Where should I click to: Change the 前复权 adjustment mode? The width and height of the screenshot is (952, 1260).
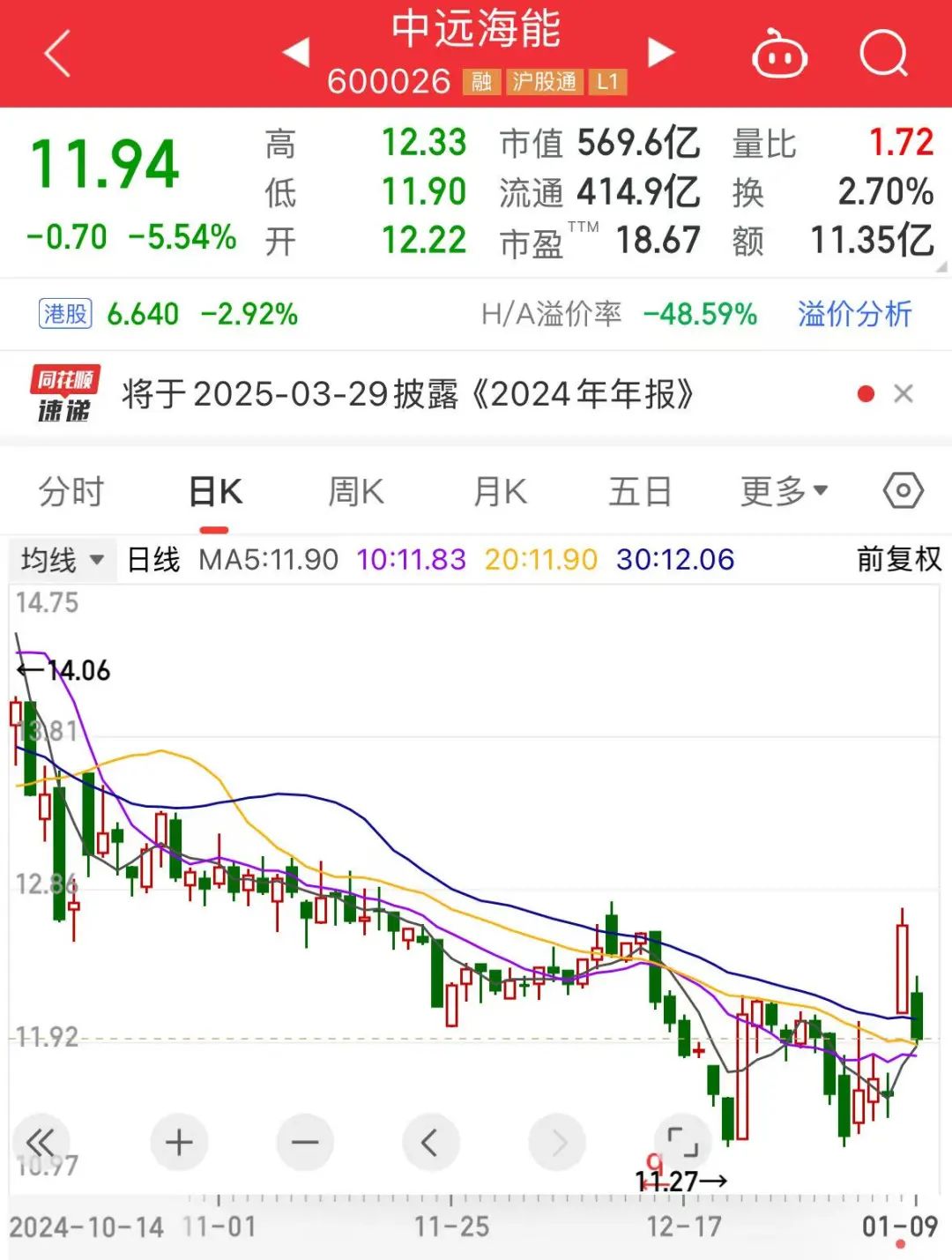pyautogui.click(x=898, y=559)
